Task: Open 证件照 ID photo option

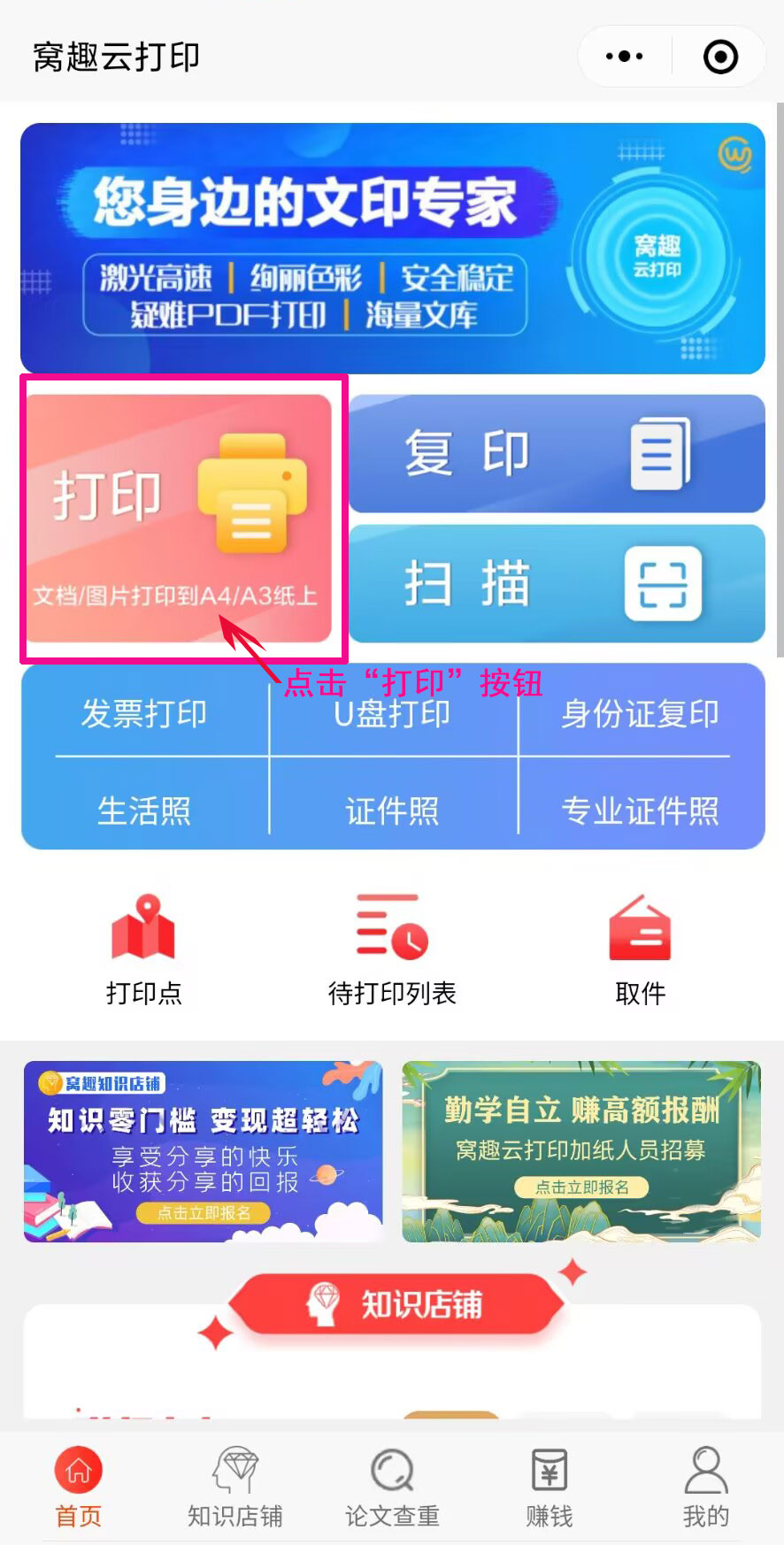Action: pyautogui.click(x=392, y=811)
